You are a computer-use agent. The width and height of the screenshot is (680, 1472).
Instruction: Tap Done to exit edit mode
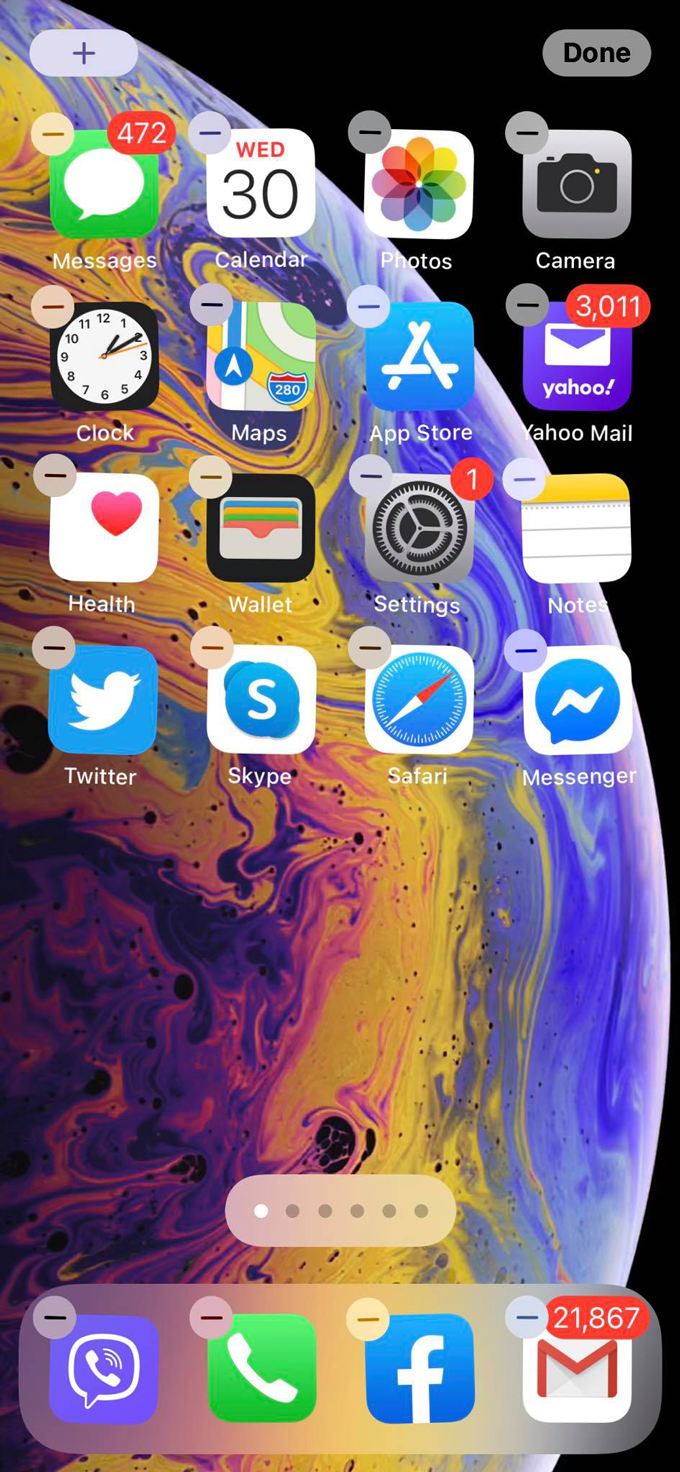point(596,53)
